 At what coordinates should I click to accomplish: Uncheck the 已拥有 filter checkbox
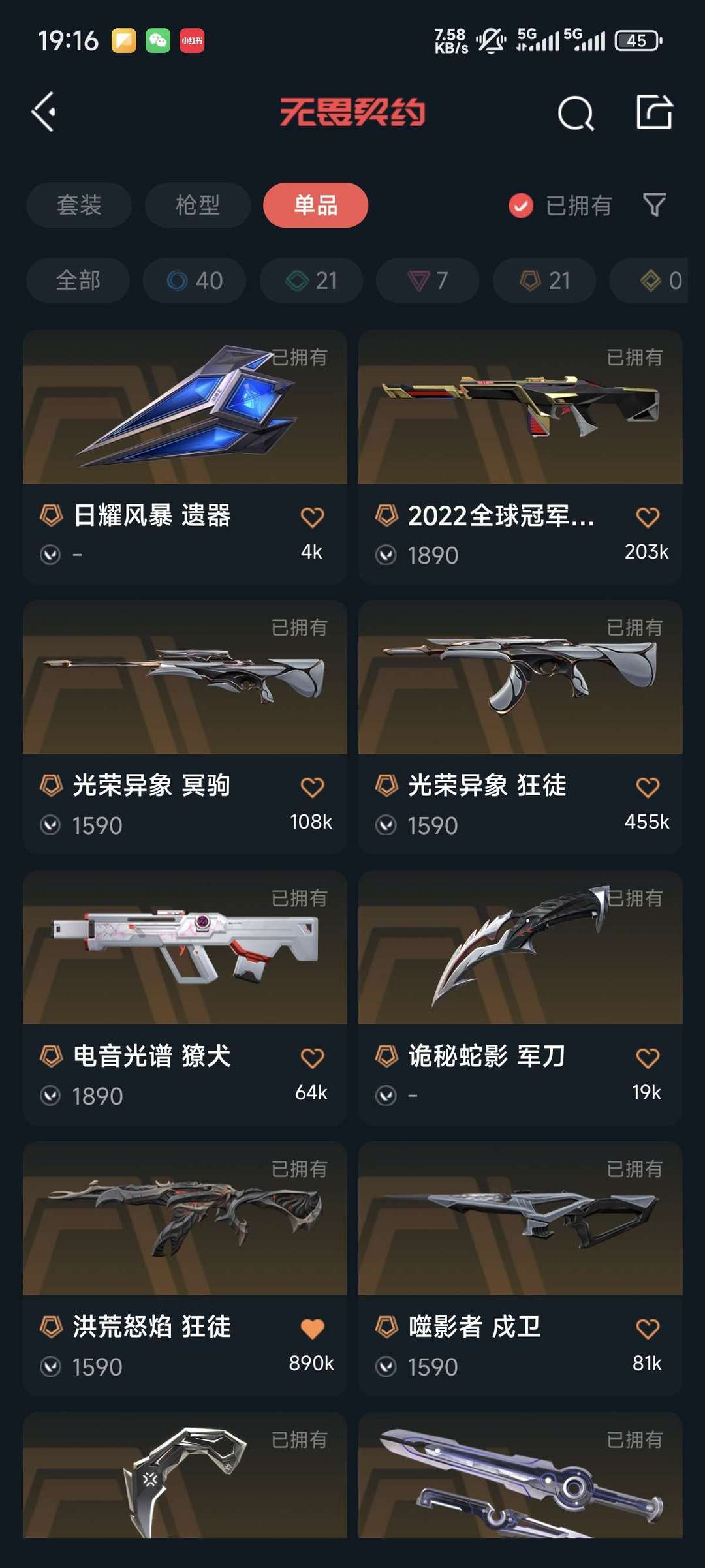coord(521,206)
